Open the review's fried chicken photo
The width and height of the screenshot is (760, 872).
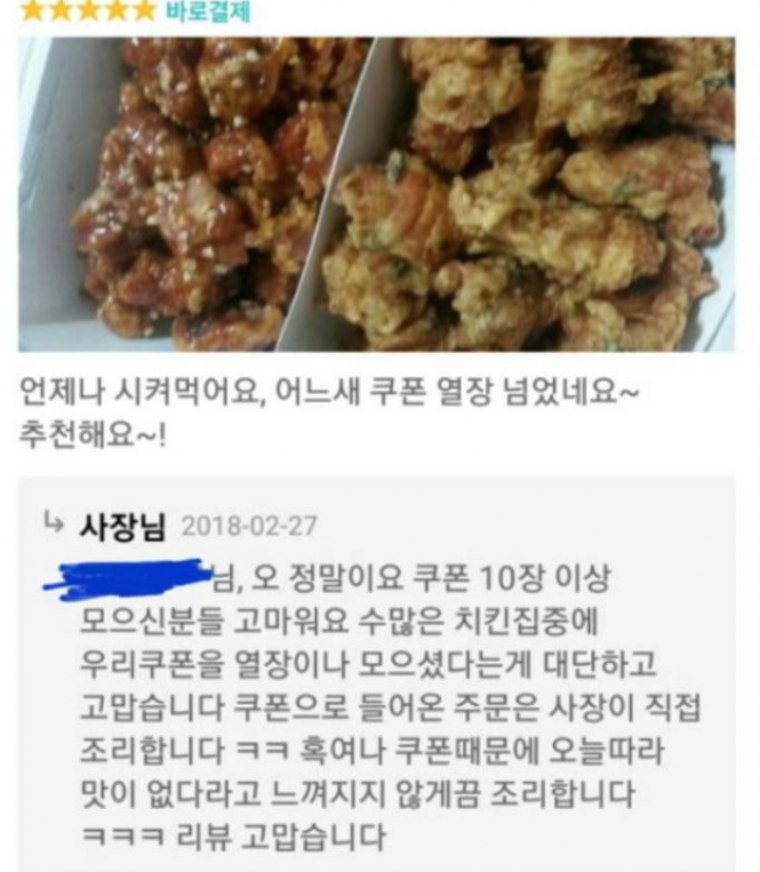(376, 194)
